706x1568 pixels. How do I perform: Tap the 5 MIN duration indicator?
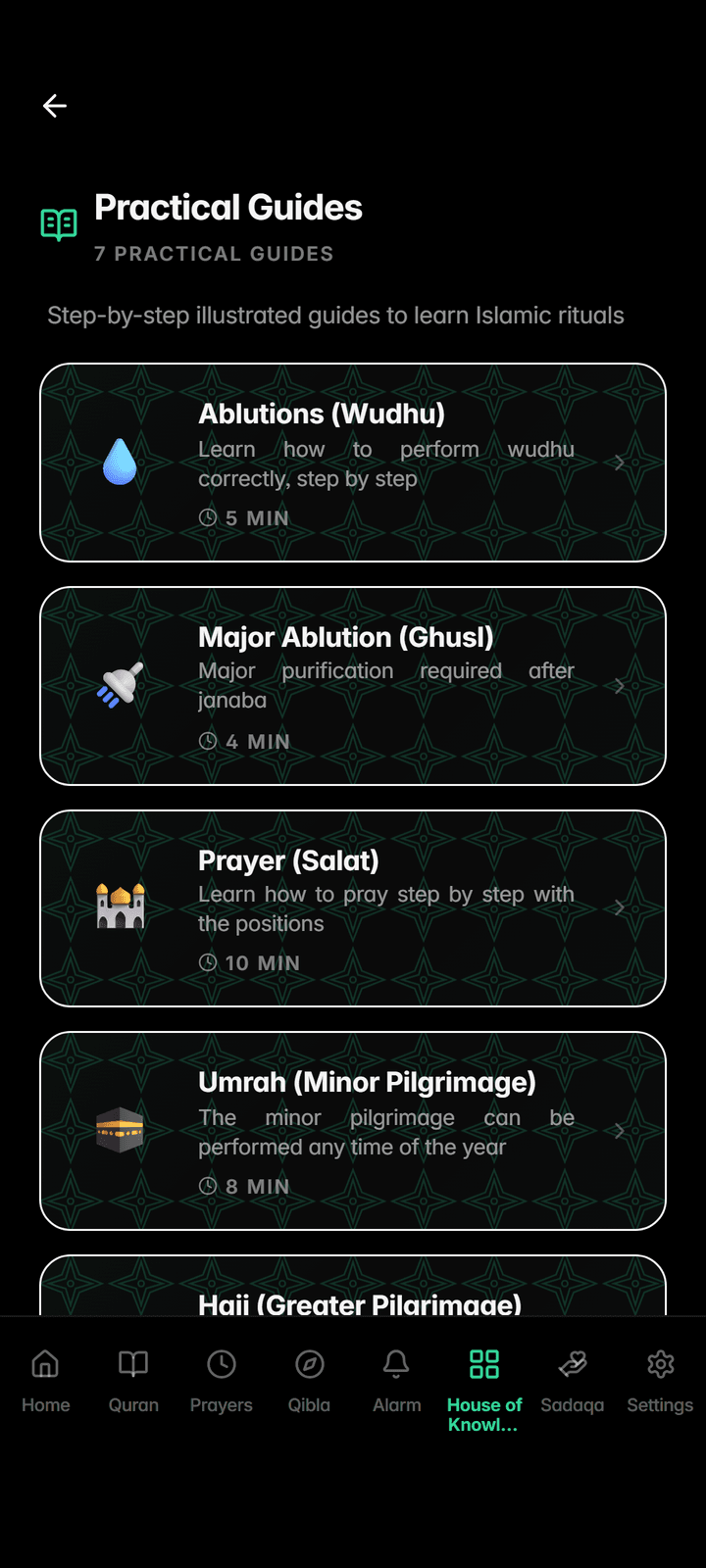point(243,517)
